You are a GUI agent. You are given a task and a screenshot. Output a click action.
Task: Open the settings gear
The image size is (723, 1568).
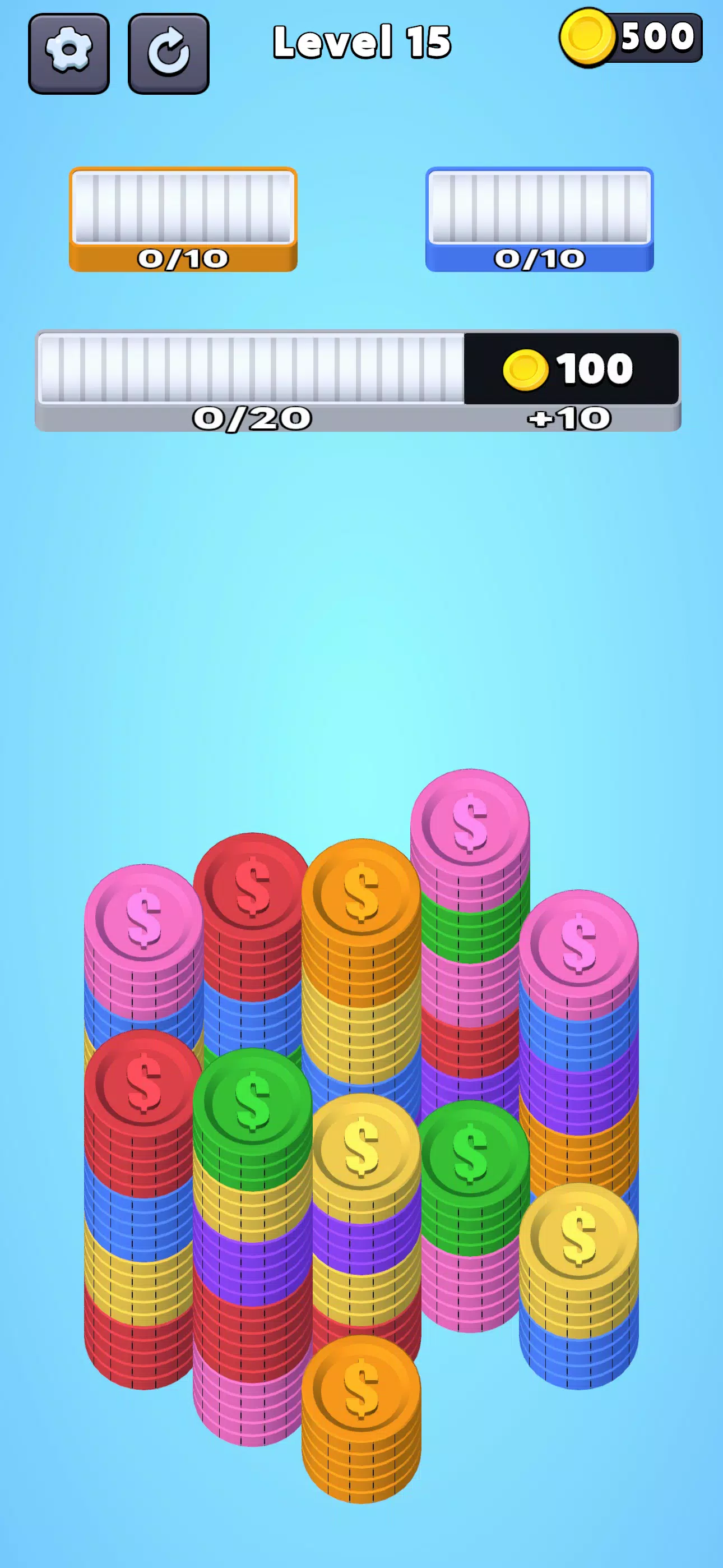[x=69, y=54]
